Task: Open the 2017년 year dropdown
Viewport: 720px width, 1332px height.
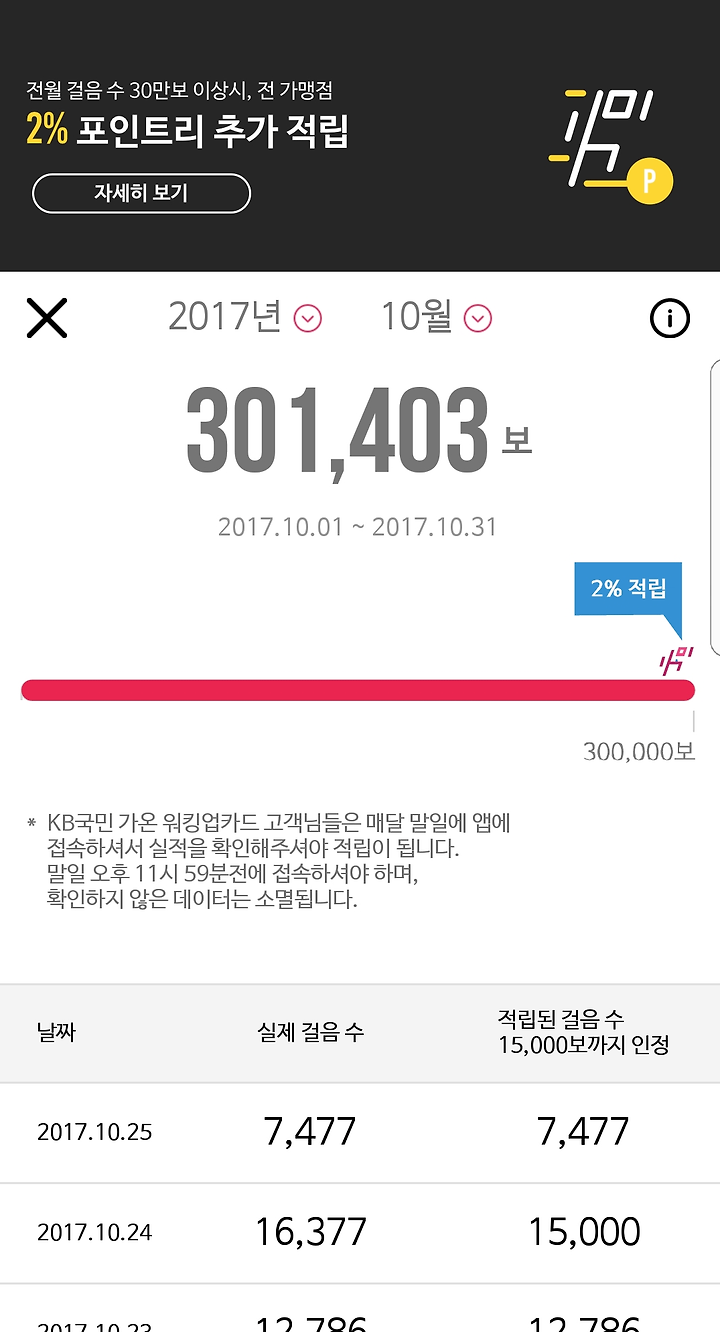Action: tap(244, 317)
